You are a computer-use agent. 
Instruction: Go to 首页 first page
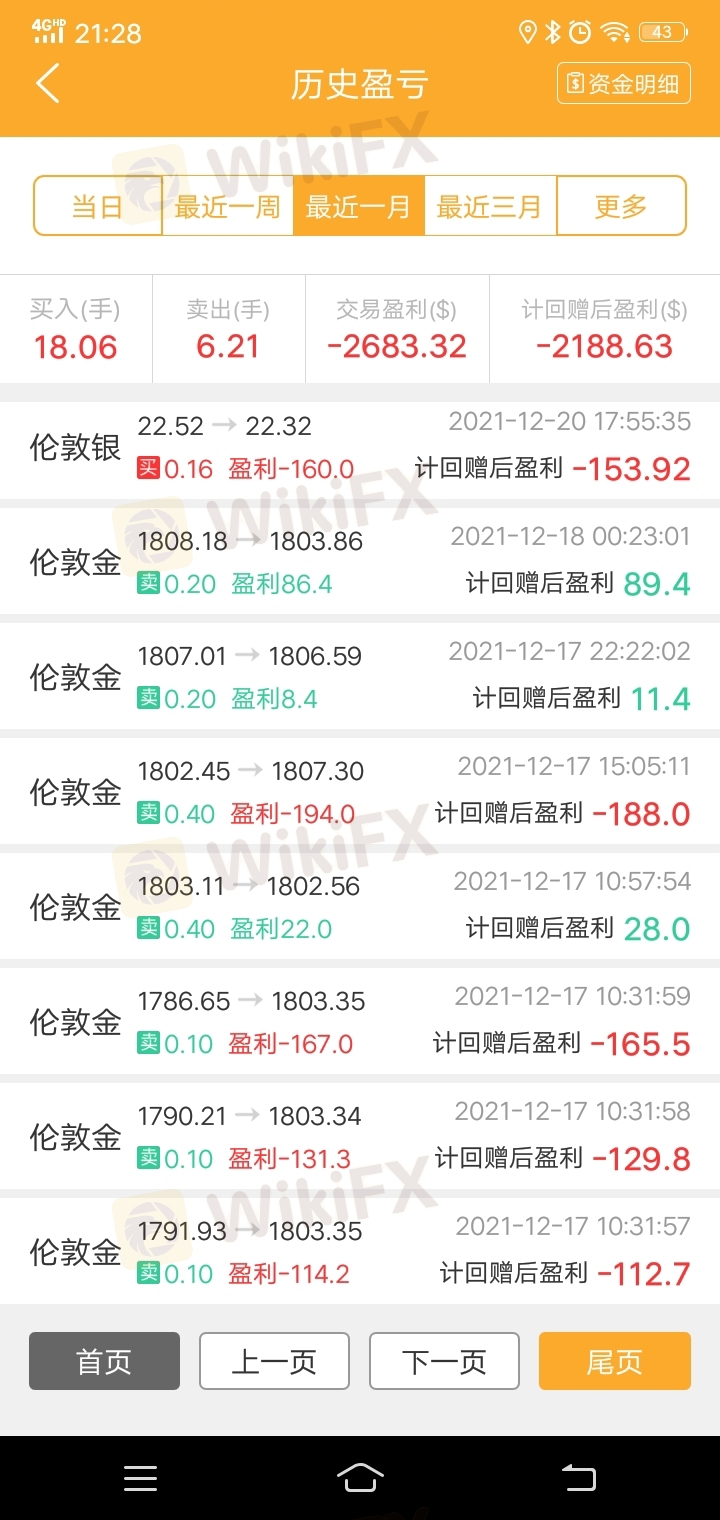point(104,1361)
